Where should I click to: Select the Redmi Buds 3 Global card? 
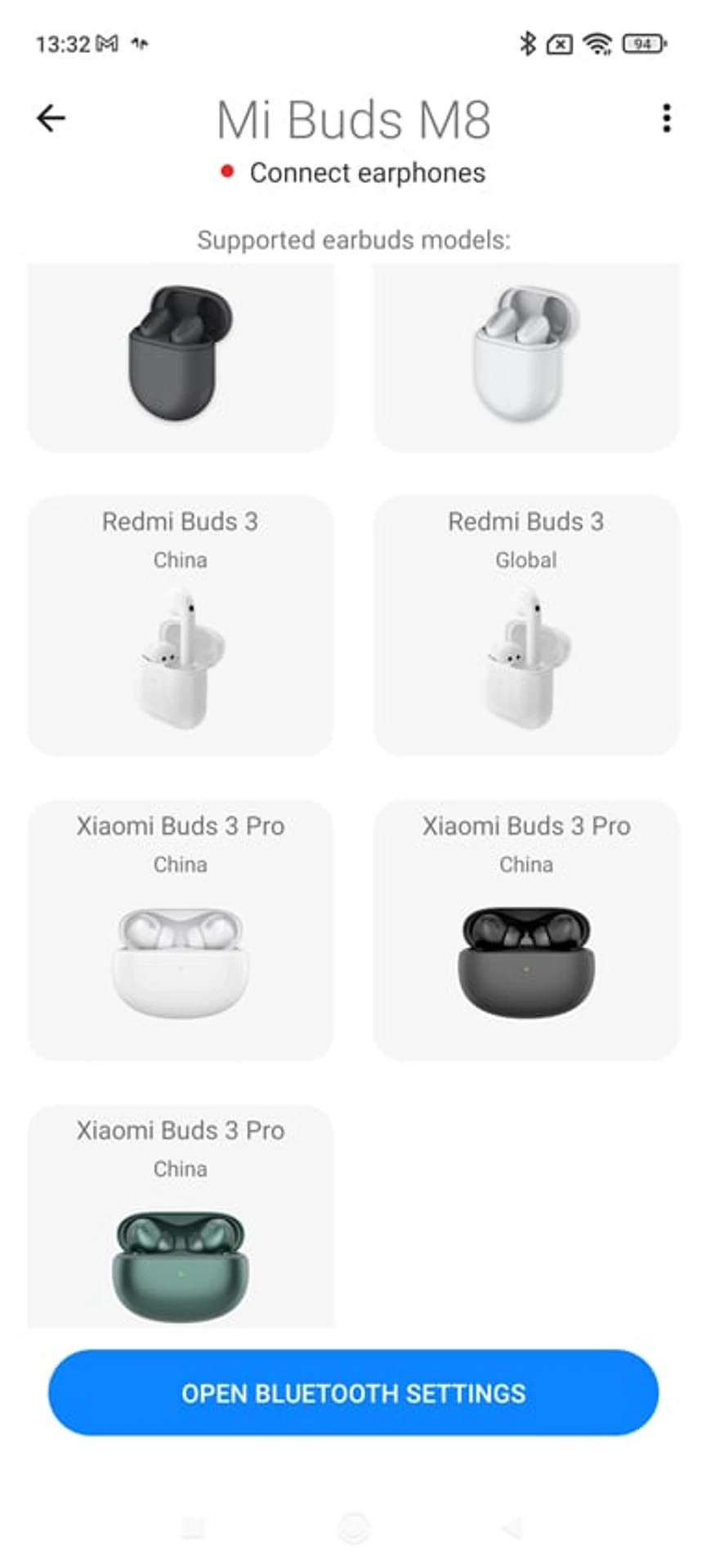pyautogui.click(x=526, y=626)
